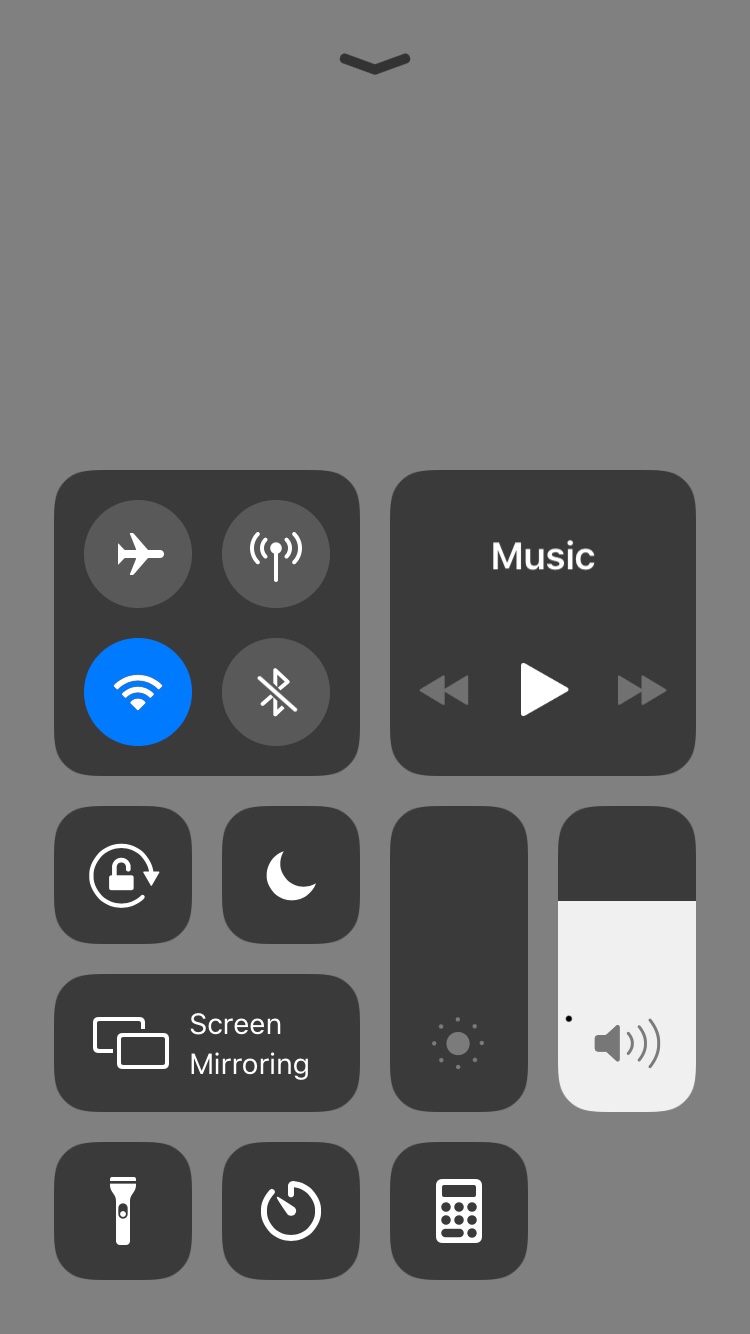This screenshot has width=750, height=1334.
Task: Open the Calculator
Action: click(x=459, y=1211)
